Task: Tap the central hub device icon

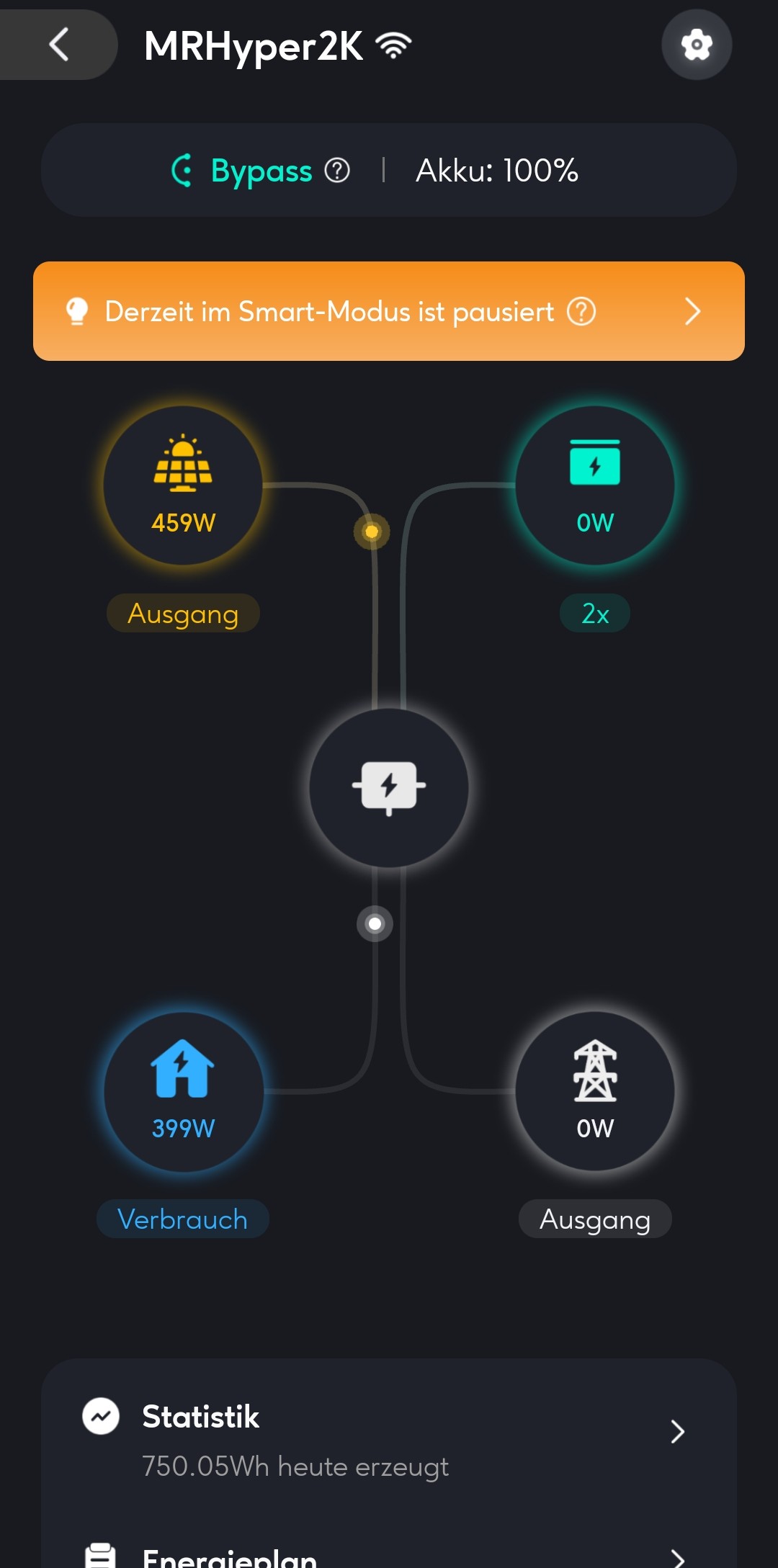Action: pos(389,787)
